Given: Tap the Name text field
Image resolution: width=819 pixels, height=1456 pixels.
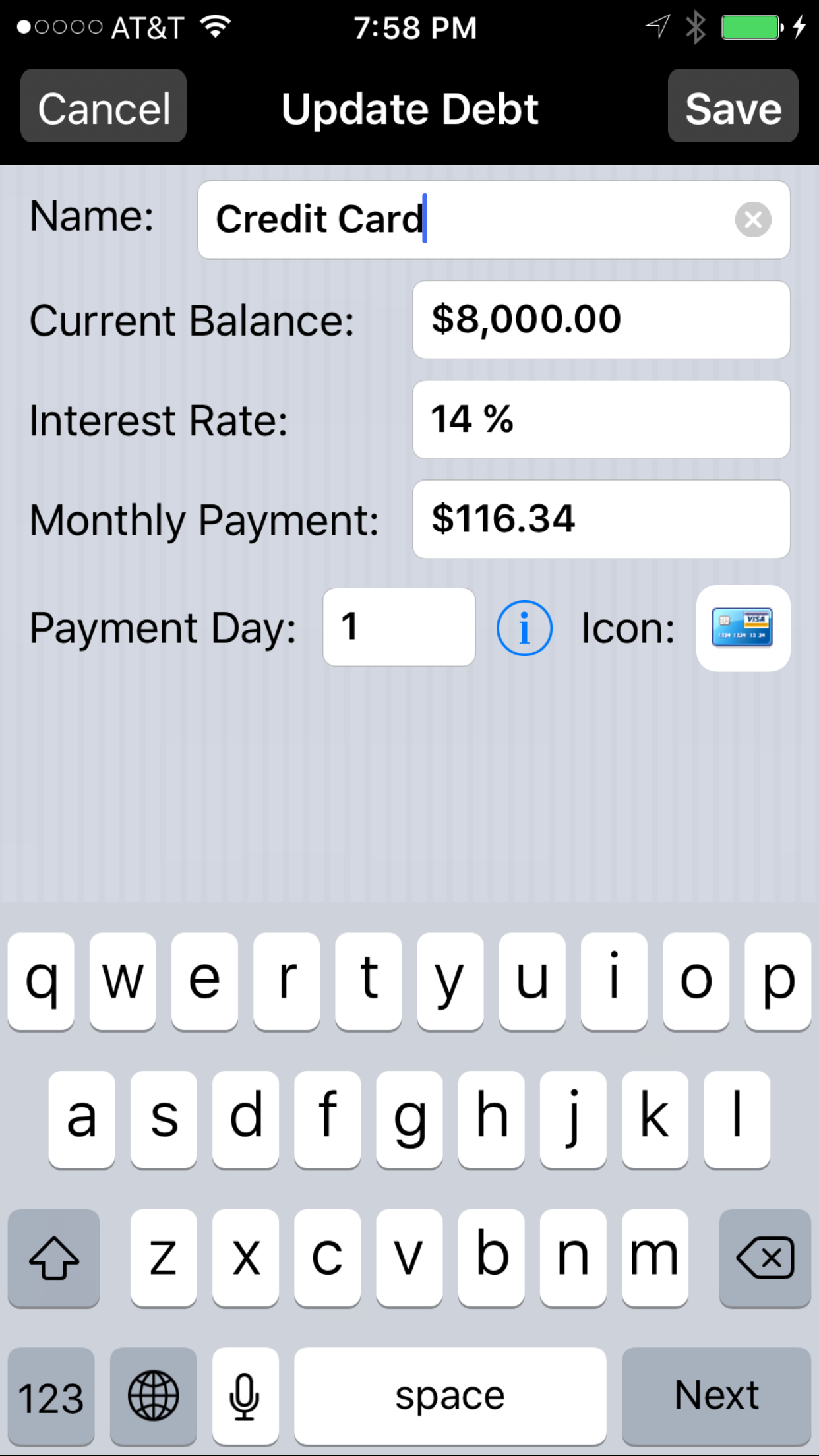Looking at the screenshot, I should coord(494,220).
